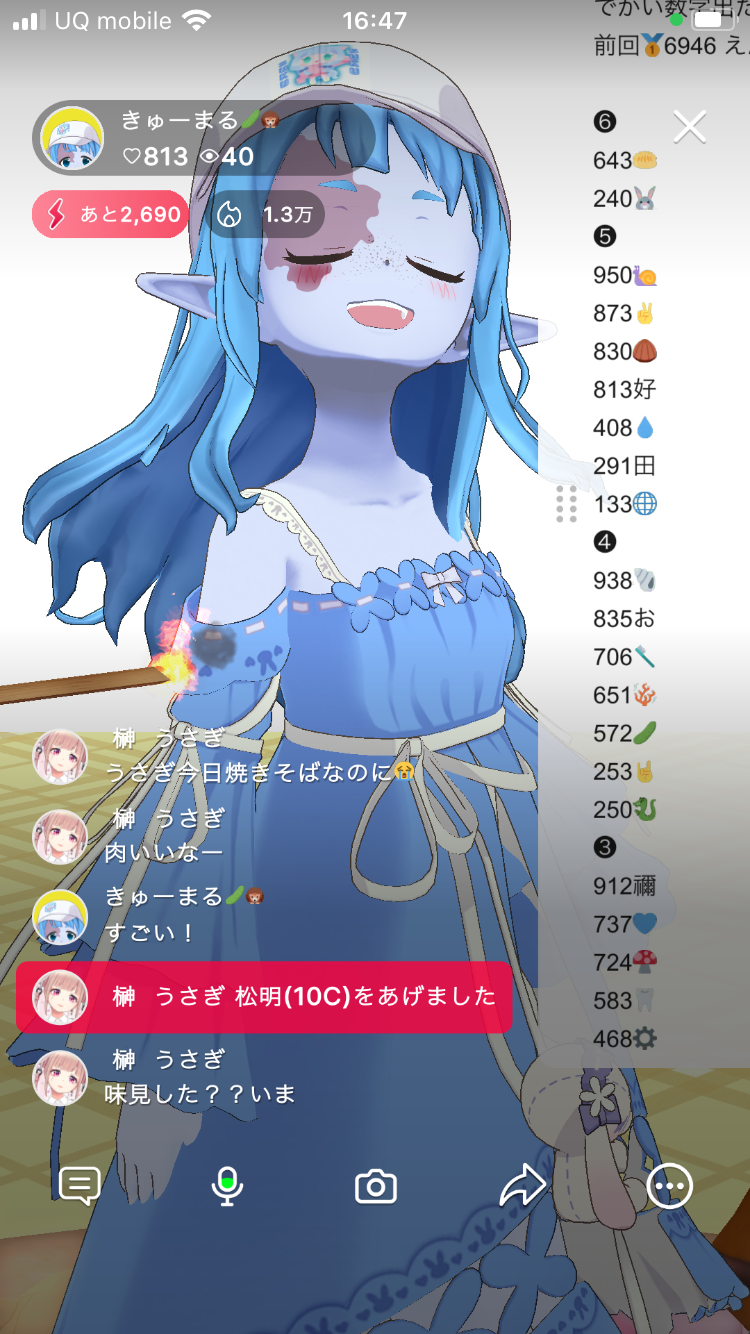Take a screenshot with camera icon
The height and width of the screenshot is (1334, 750).
(x=376, y=1187)
